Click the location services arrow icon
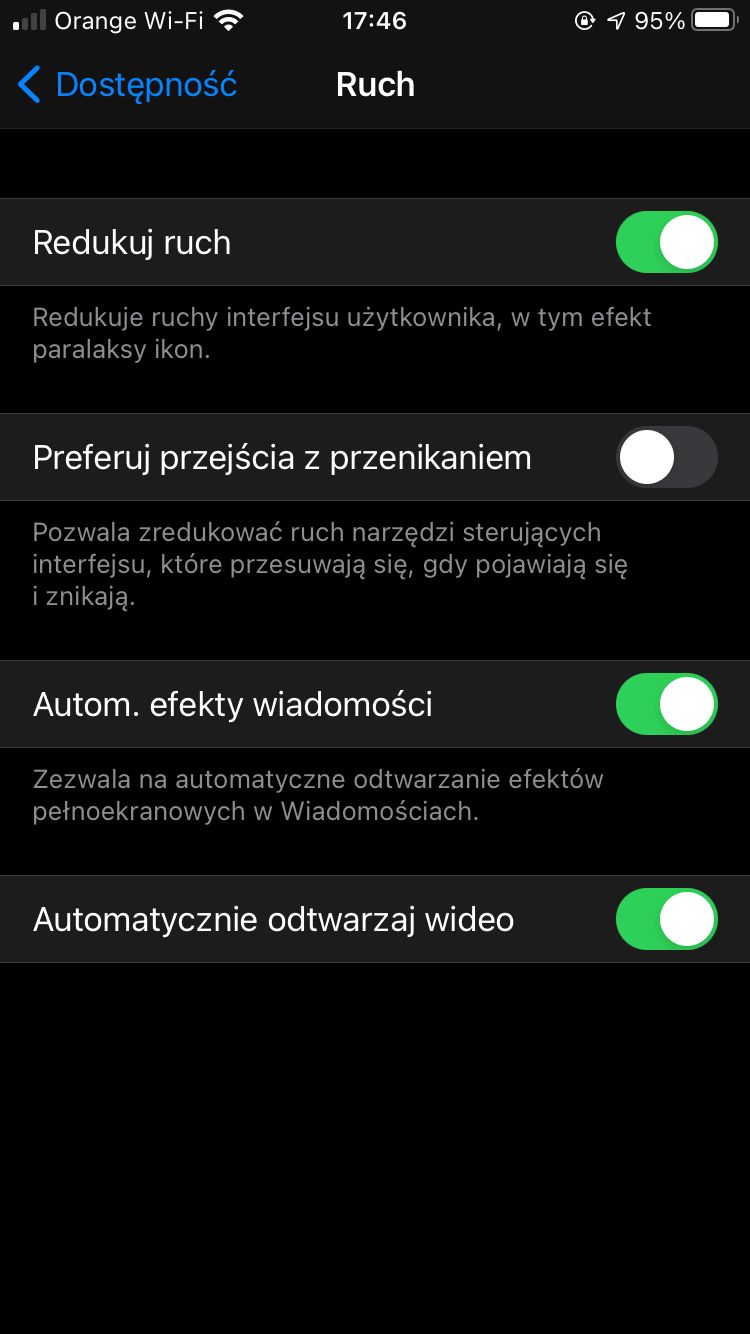The image size is (750, 1334). click(x=615, y=18)
